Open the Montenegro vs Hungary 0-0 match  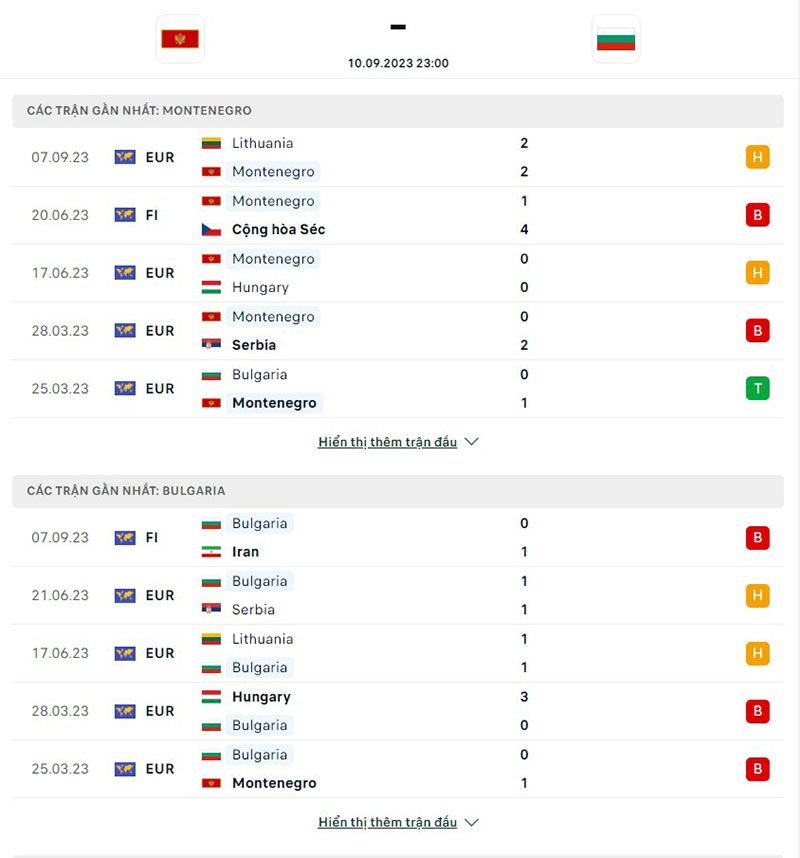[400, 273]
